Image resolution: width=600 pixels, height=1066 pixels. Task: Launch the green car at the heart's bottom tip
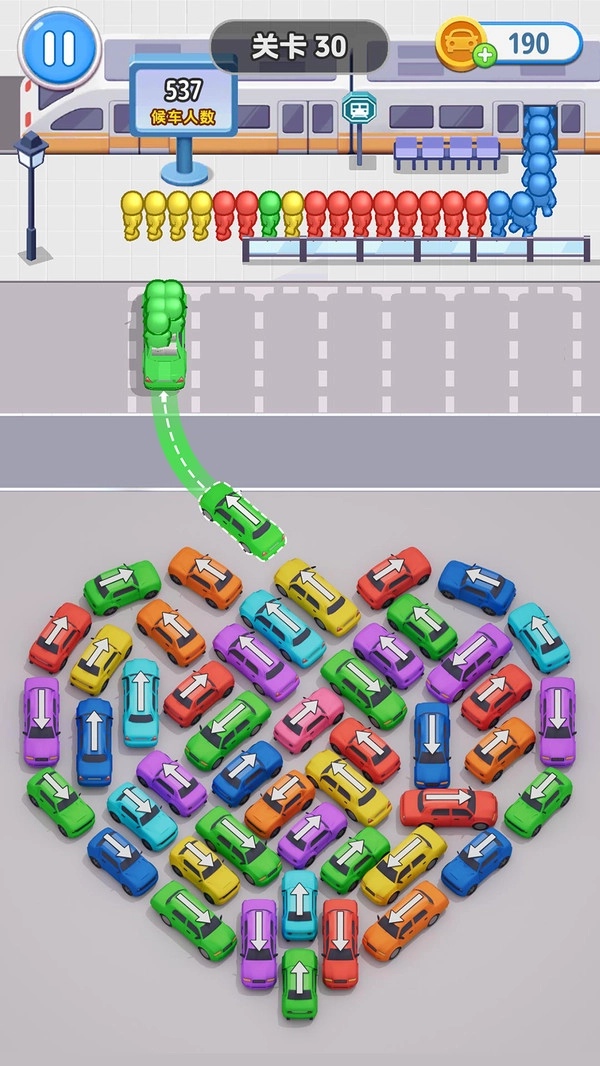coord(299,983)
